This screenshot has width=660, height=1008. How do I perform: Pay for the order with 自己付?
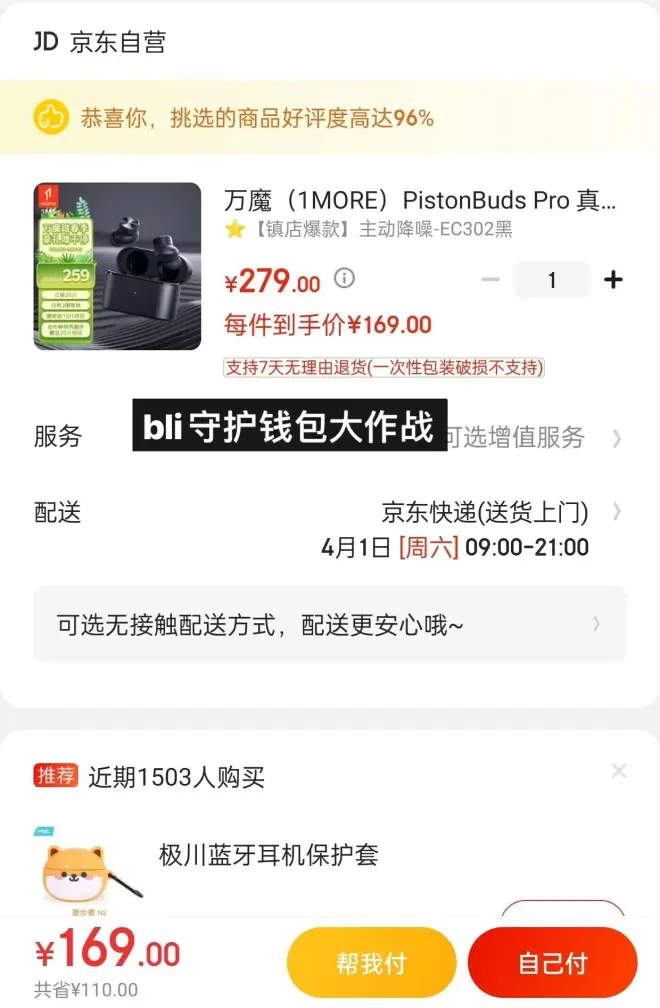[x=552, y=963]
